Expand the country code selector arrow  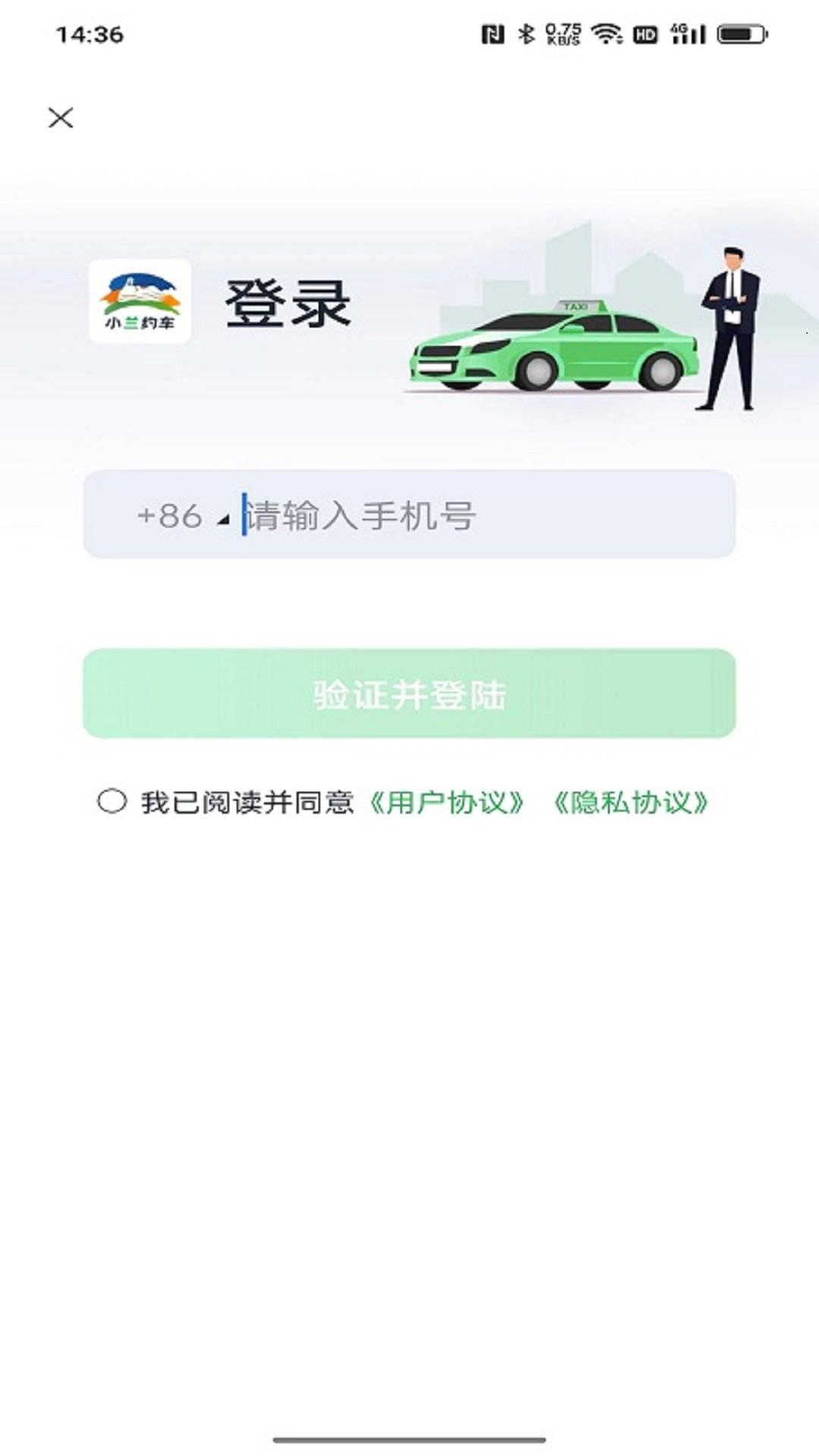coord(222,519)
